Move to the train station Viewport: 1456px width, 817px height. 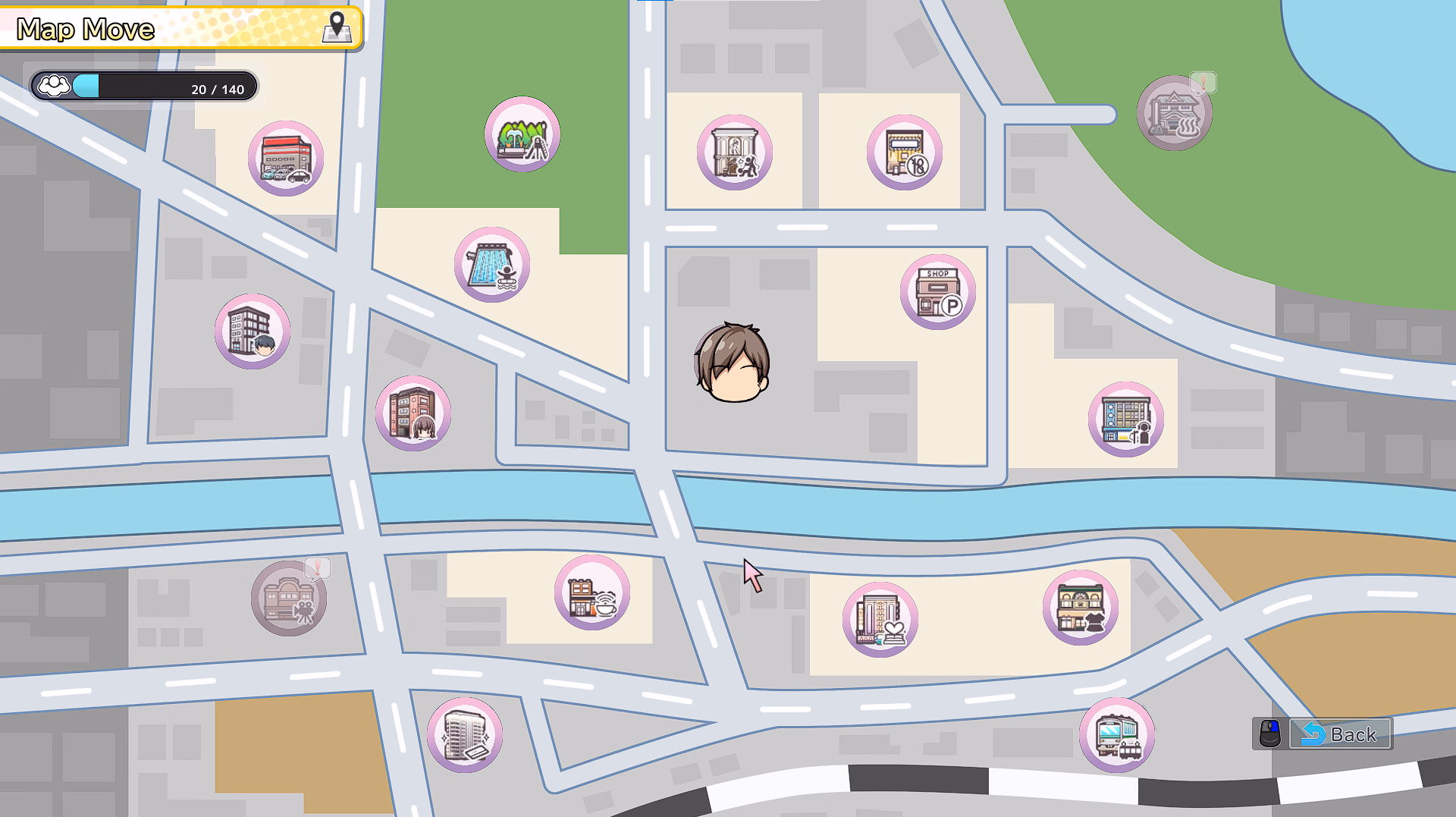click(1116, 735)
